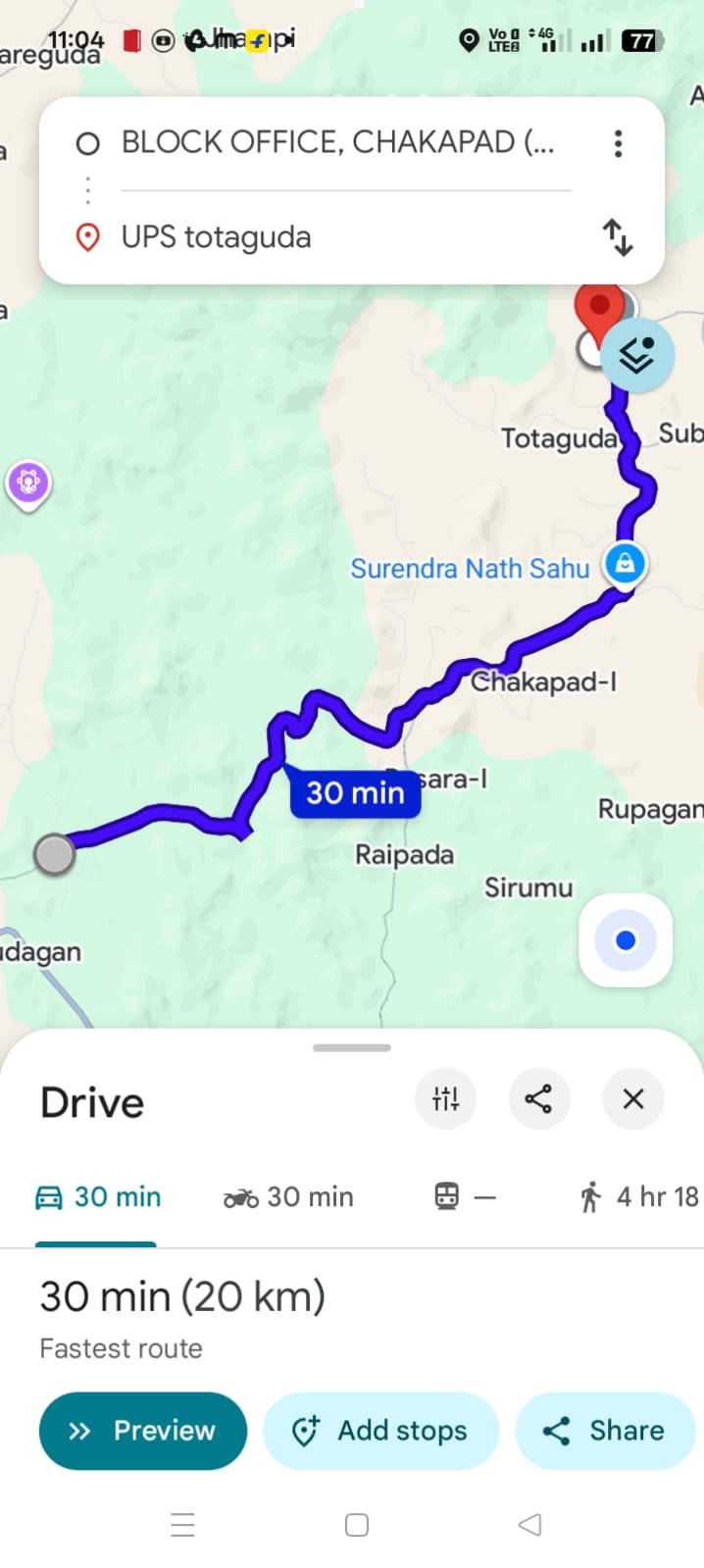Swap start and destination locations
This screenshot has width=704, height=1568.
[618, 237]
